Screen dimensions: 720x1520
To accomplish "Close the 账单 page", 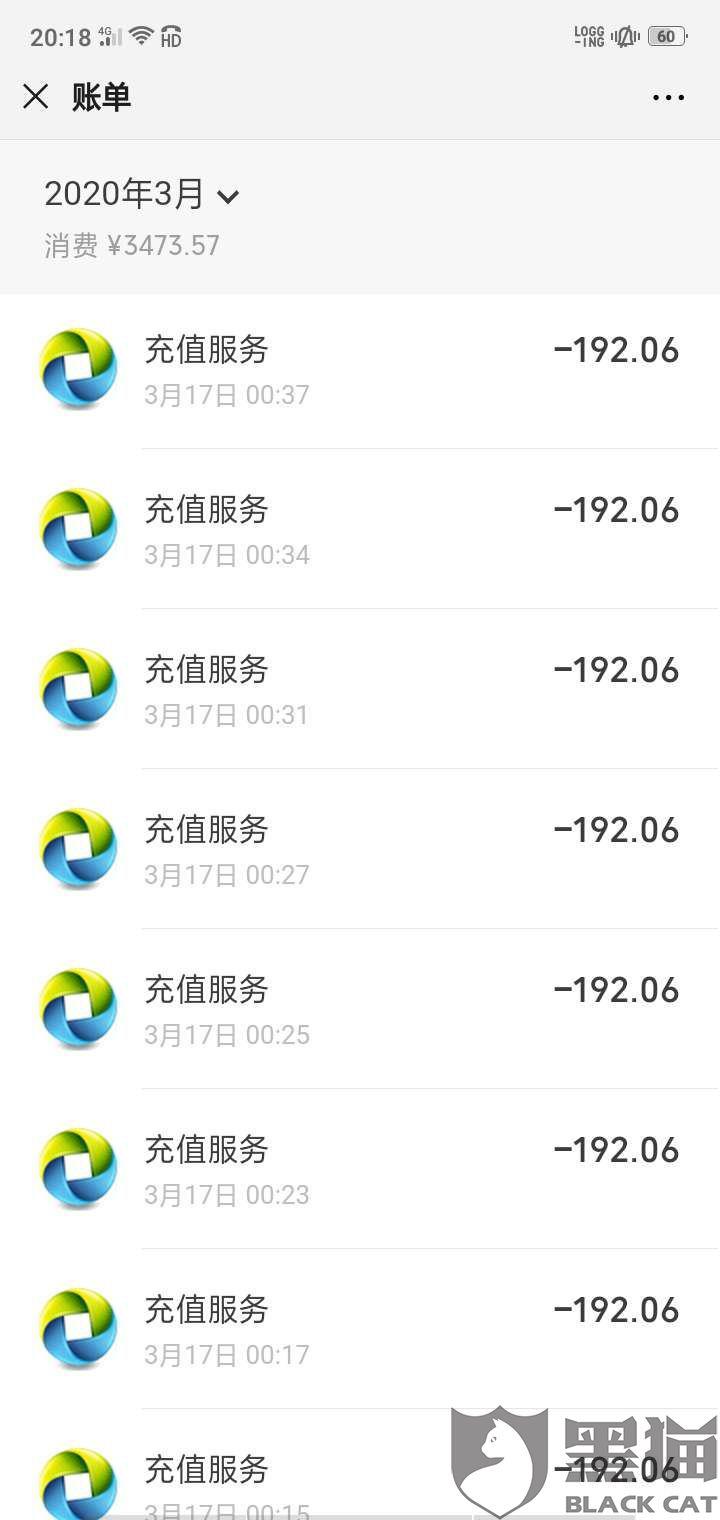I will click(36, 97).
